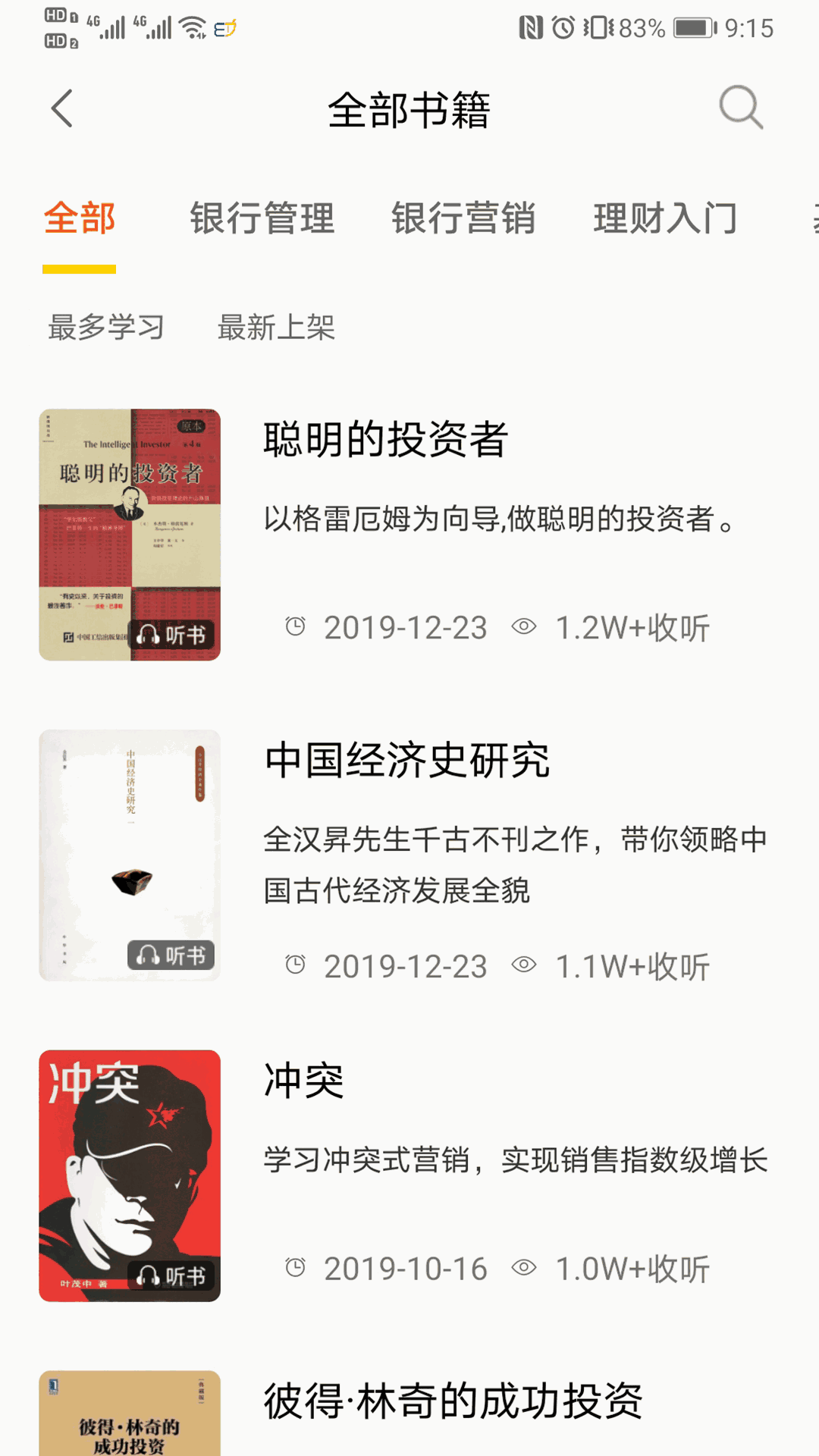Select the 全部 tab
This screenshot has width=819, height=1456.
[x=79, y=218]
